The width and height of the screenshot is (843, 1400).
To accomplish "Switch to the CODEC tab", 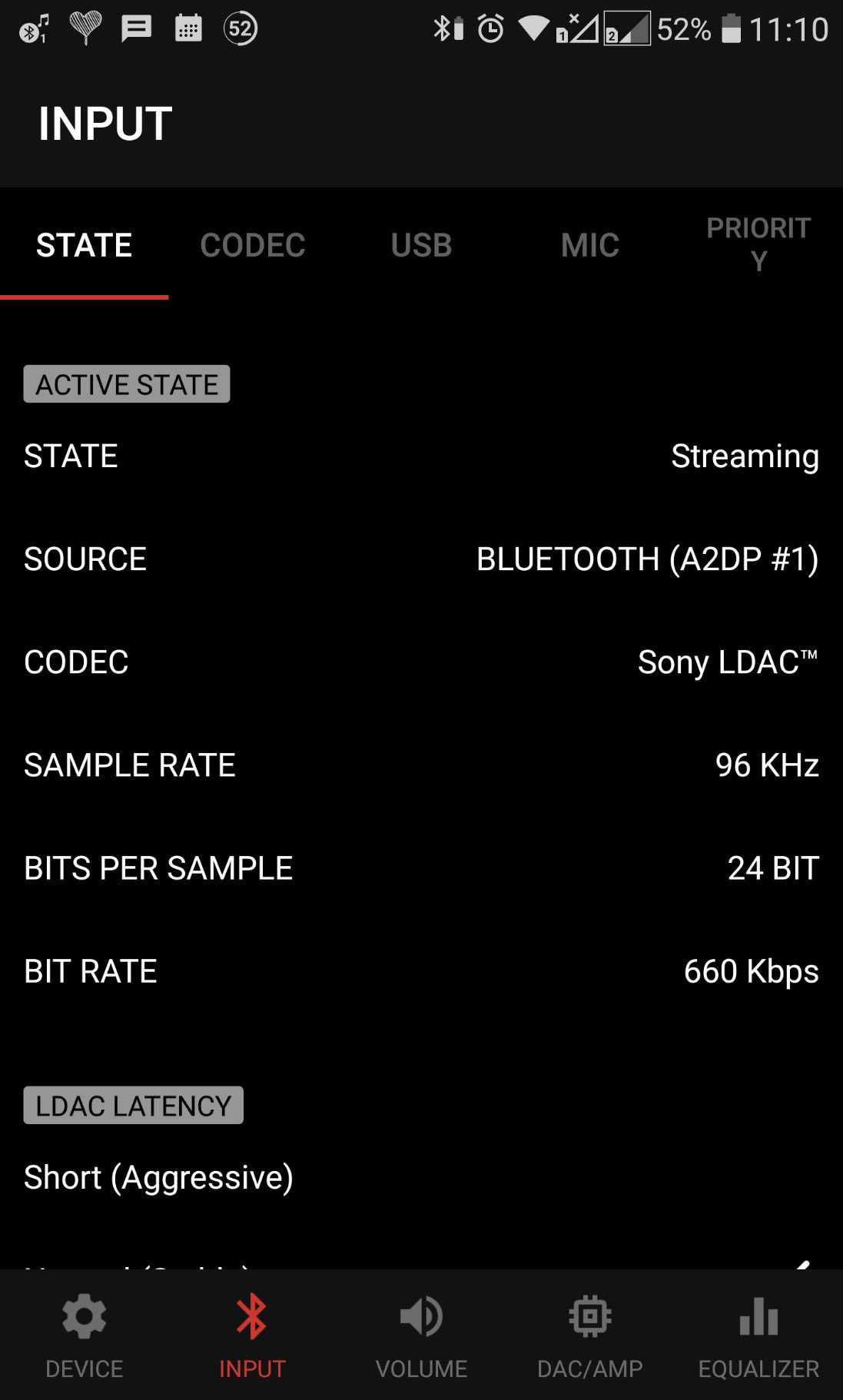I will pos(252,245).
